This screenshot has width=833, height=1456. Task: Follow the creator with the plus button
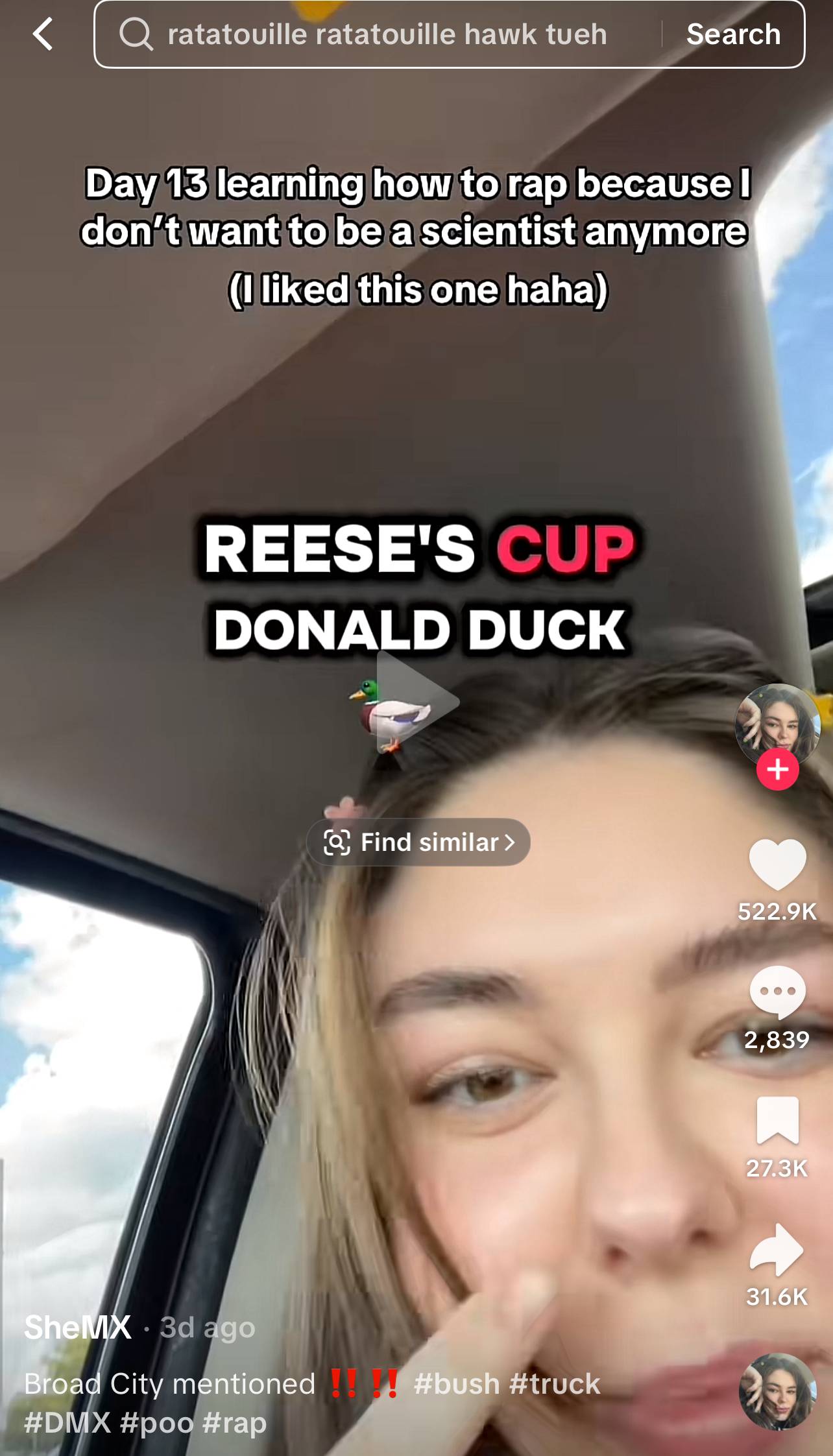click(777, 770)
